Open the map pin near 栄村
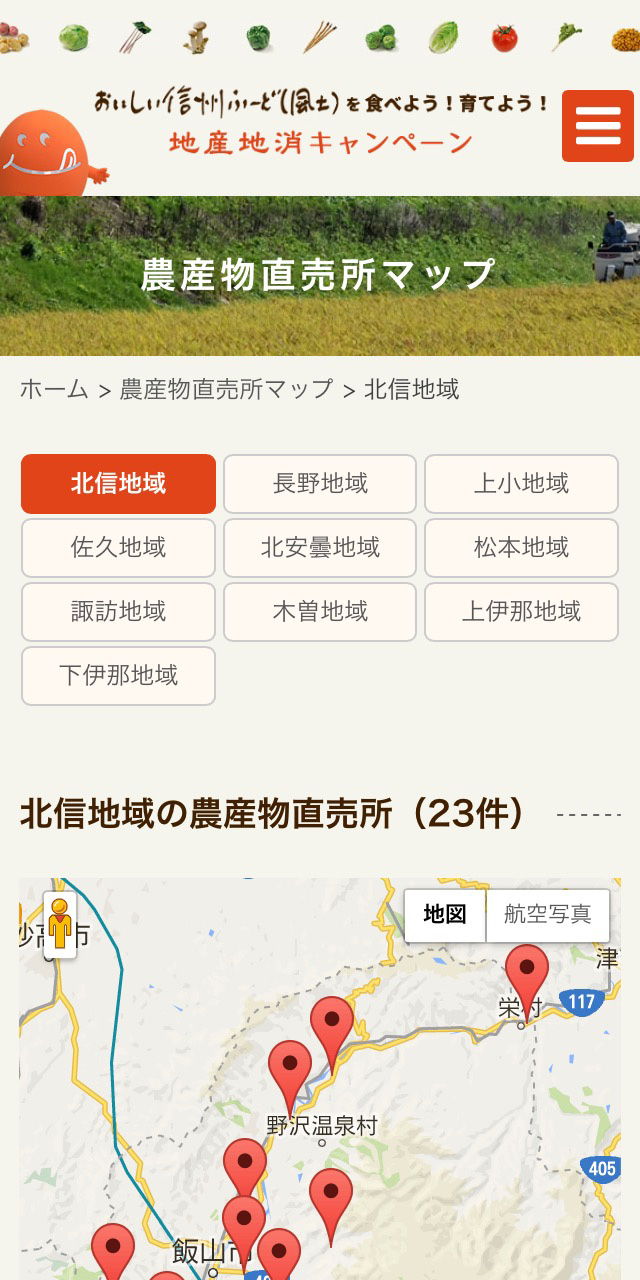The height and width of the screenshot is (1280, 640). pyautogui.click(x=527, y=976)
